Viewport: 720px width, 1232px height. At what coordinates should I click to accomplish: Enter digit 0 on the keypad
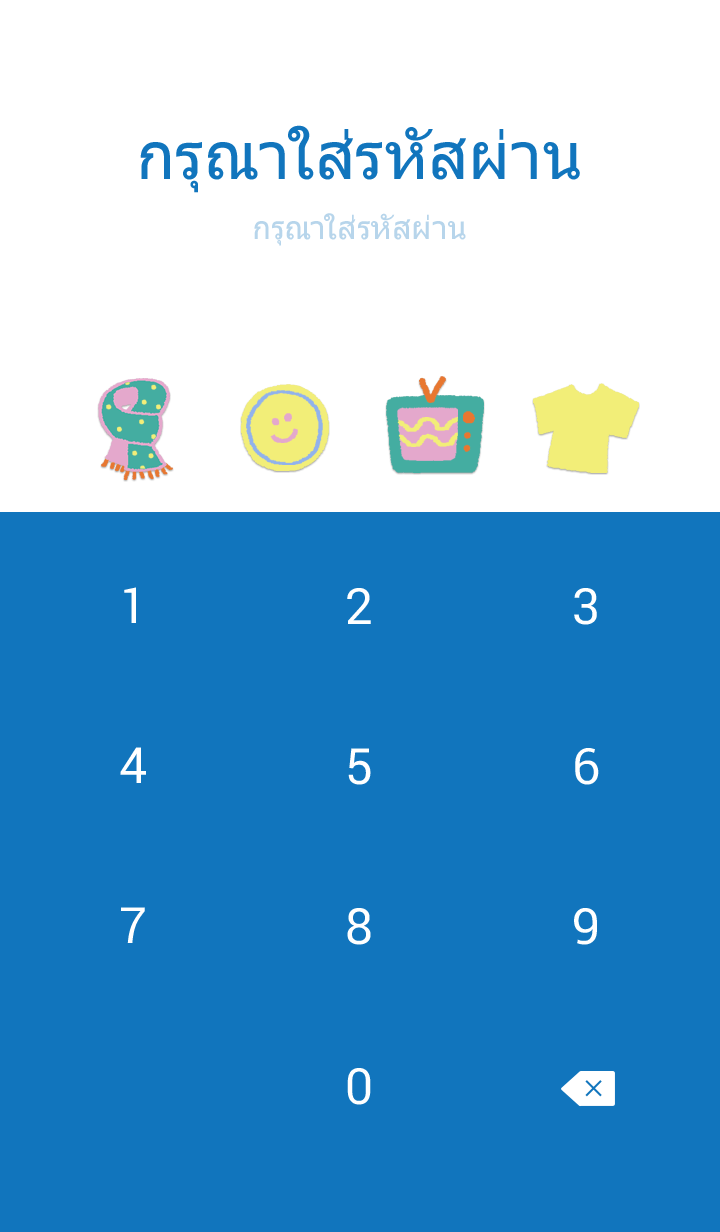359,1087
